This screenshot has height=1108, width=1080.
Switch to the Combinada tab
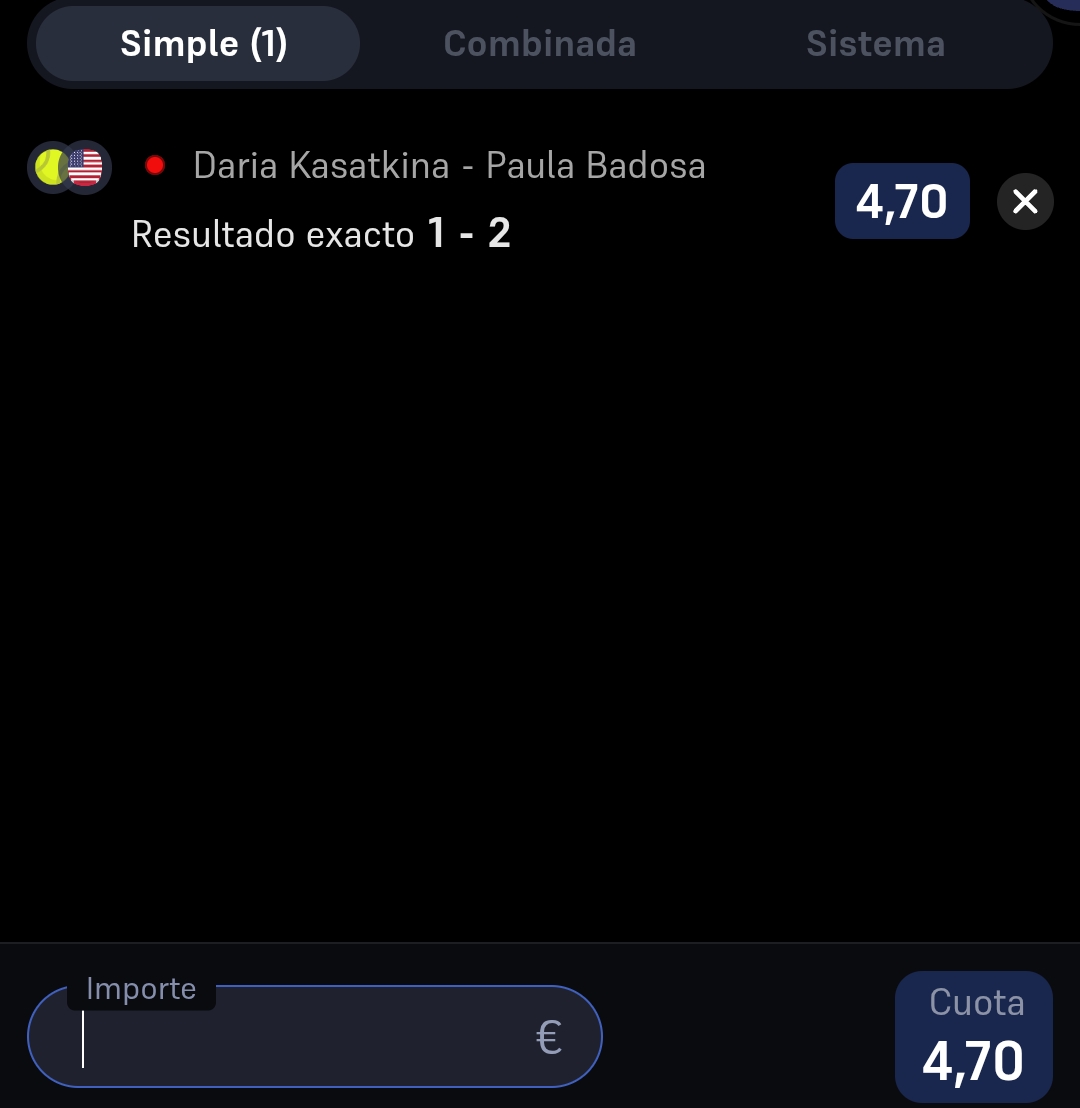click(x=540, y=44)
